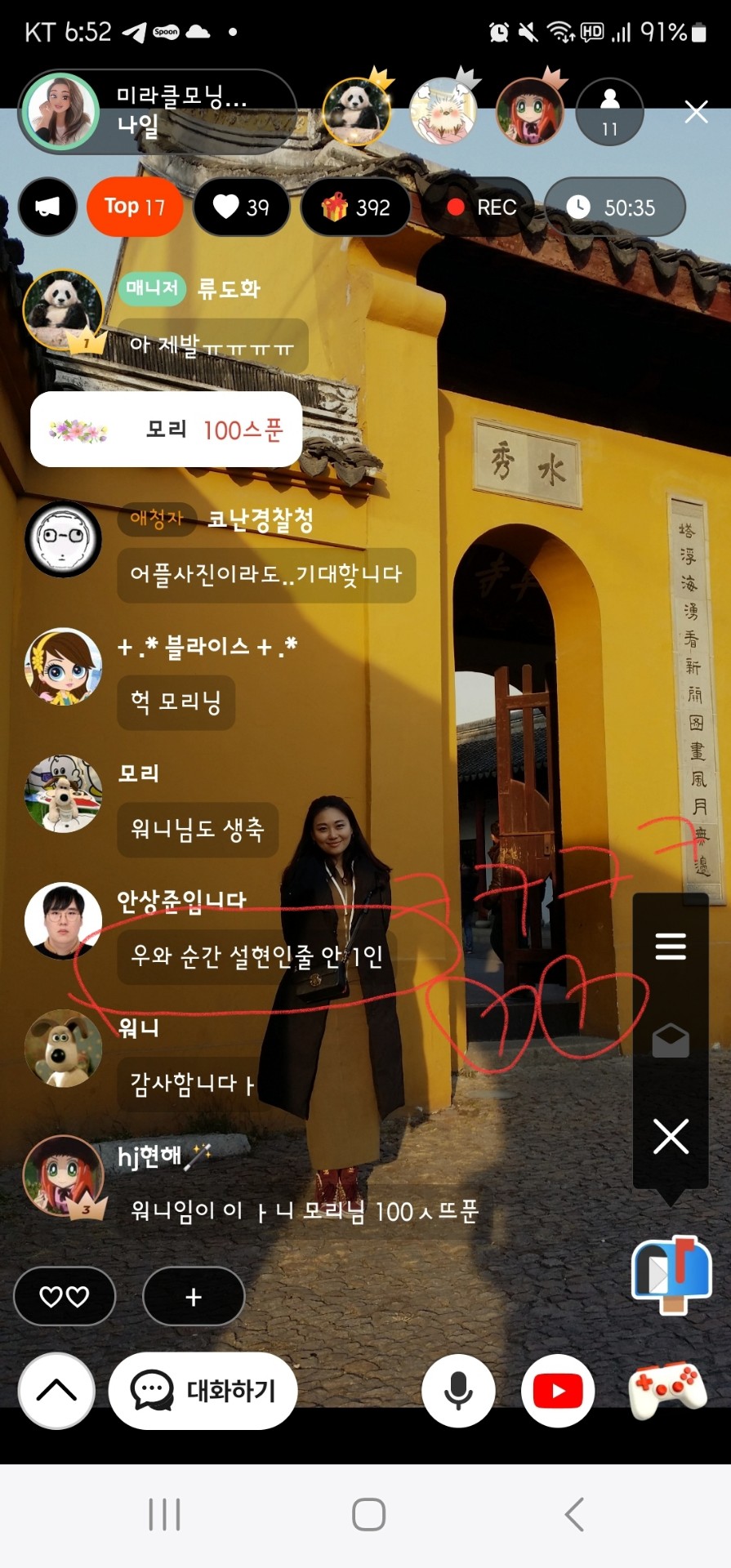Go back with system navigation button
The height and width of the screenshot is (1568, 731).
[x=574, y=1515]
